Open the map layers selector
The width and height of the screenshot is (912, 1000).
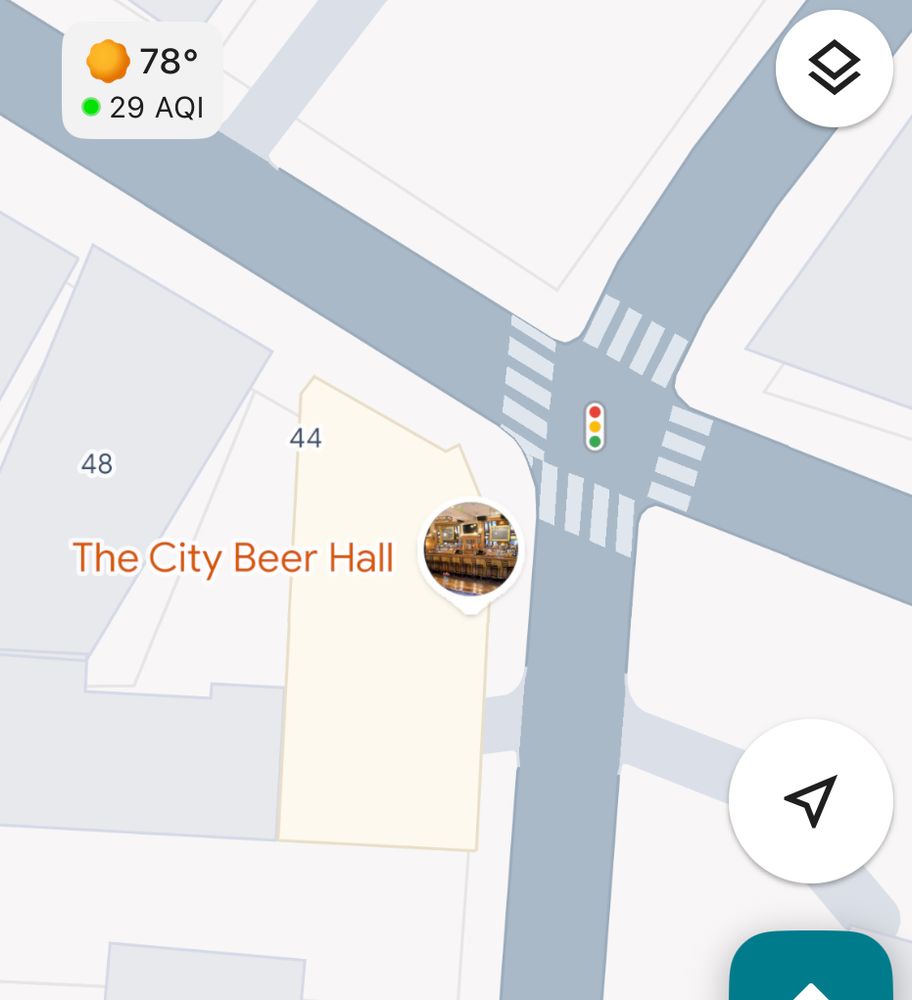click(834, 69)
